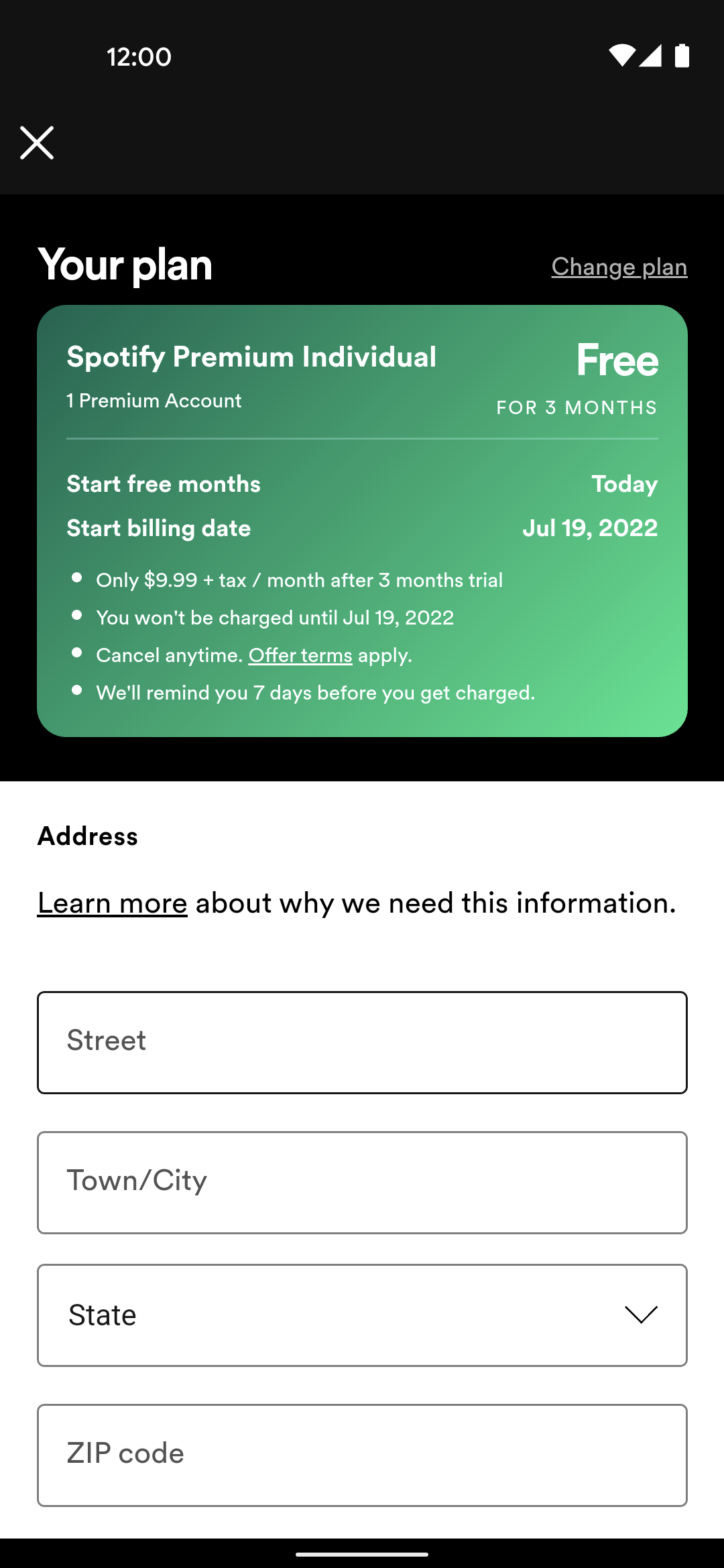Image resolution: width=724 pixels, height=1568 pixels.
Task: Expand the State dropdown
Action: tap(362, 1315)
